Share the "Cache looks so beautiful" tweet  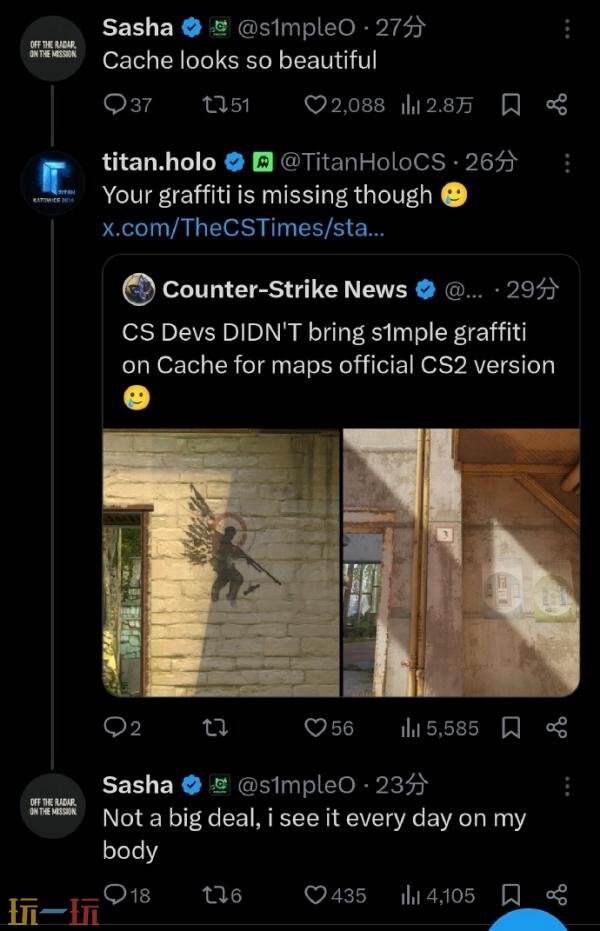558,104
